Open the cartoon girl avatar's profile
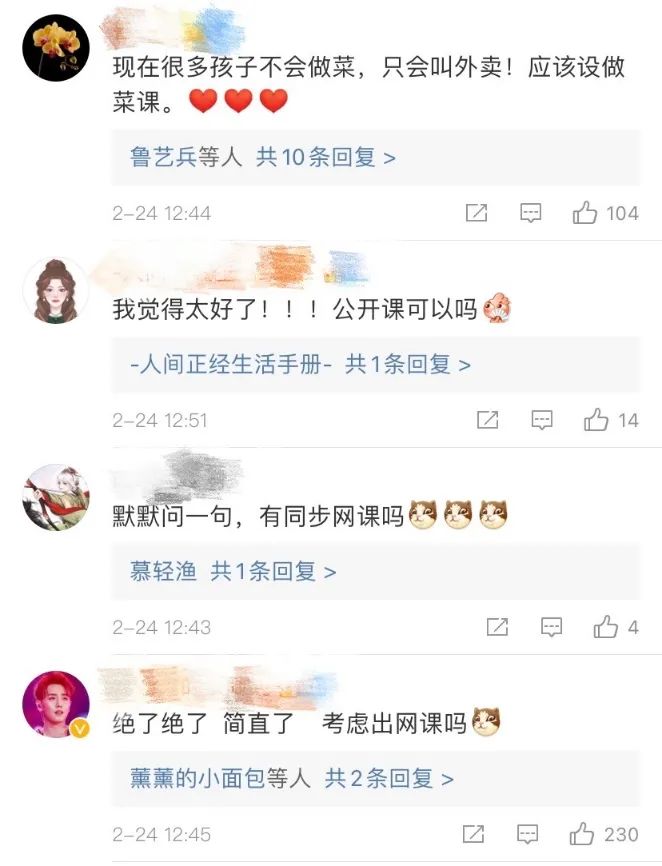Image resolution: width=662 pixels, height=866 pixels. (56, 290)
